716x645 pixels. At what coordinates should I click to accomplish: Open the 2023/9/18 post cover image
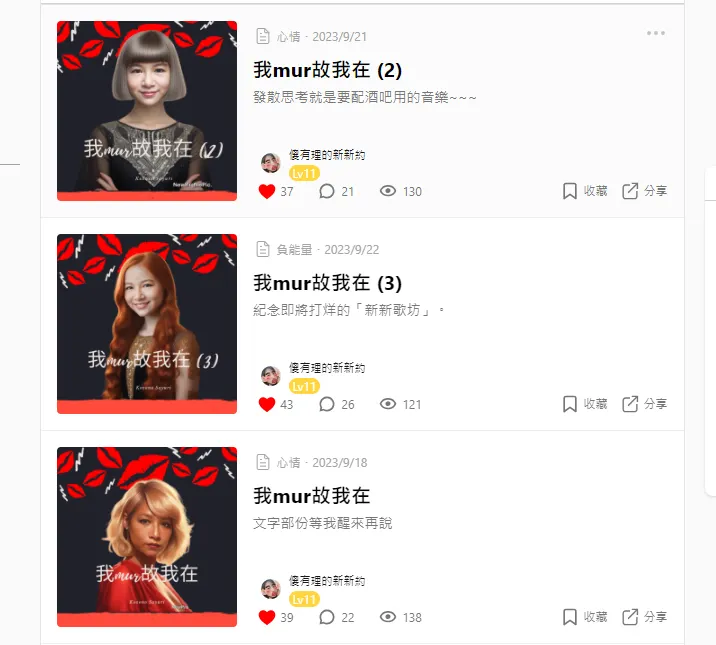tap(147, 537)
